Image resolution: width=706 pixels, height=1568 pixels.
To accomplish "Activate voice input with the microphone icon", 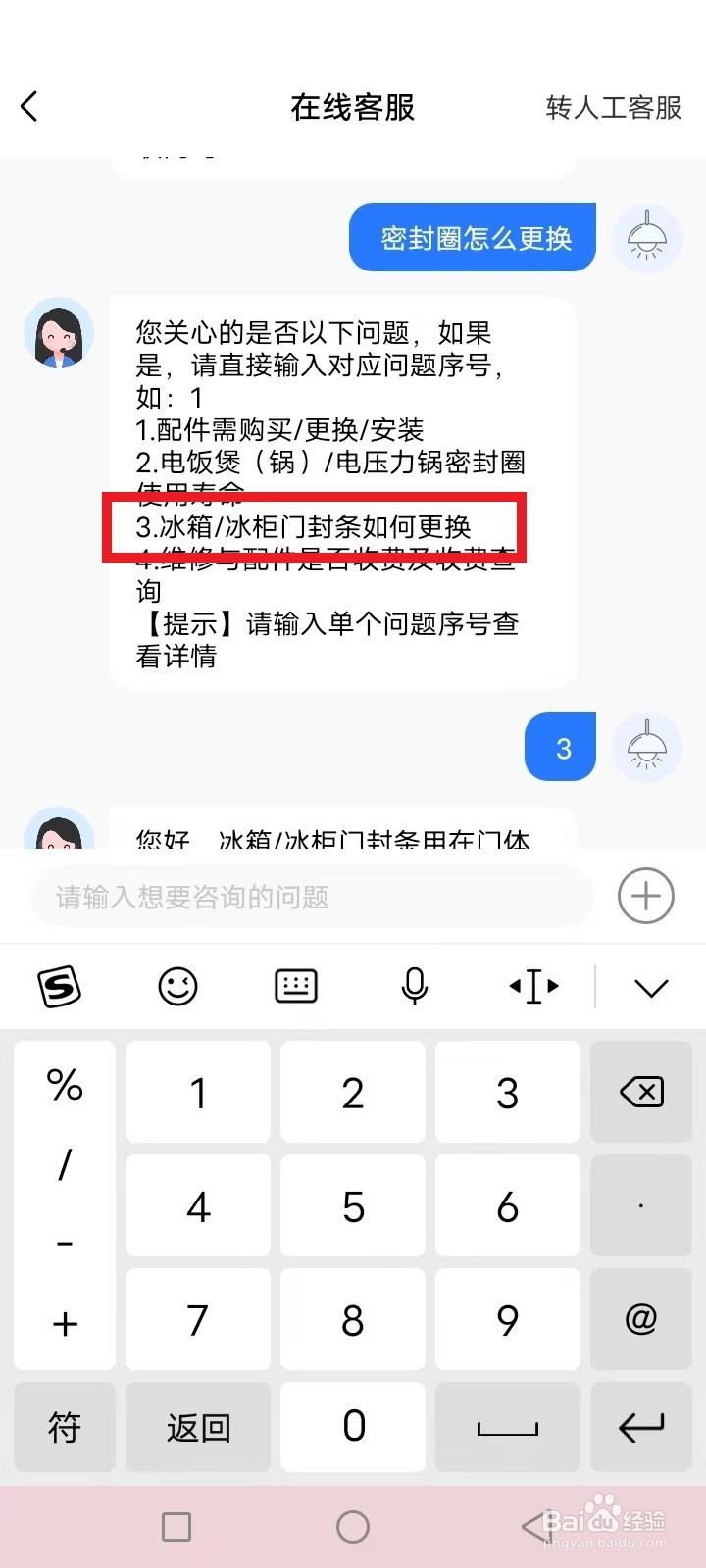I will (x=414, y=987).
